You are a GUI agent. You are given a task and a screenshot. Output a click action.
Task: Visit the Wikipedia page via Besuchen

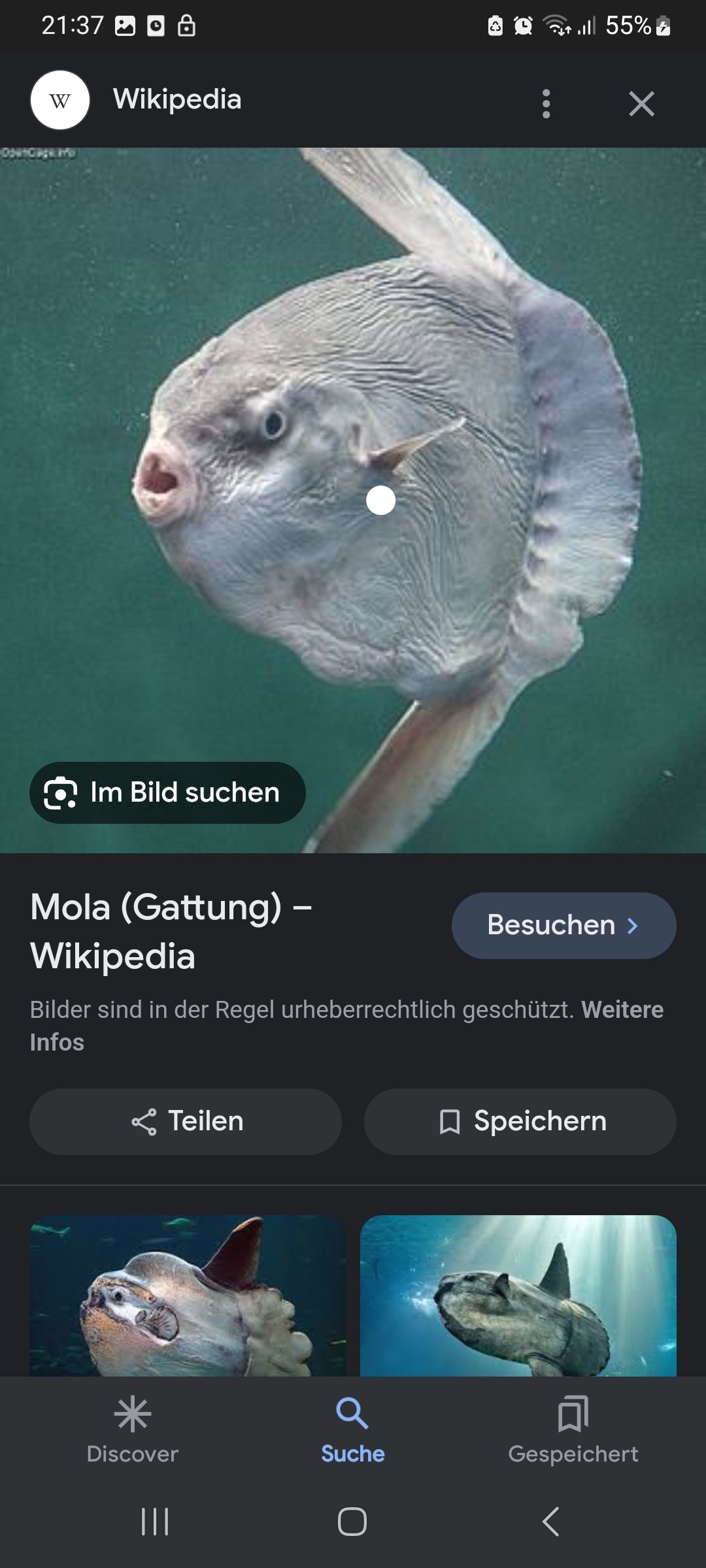563,925
